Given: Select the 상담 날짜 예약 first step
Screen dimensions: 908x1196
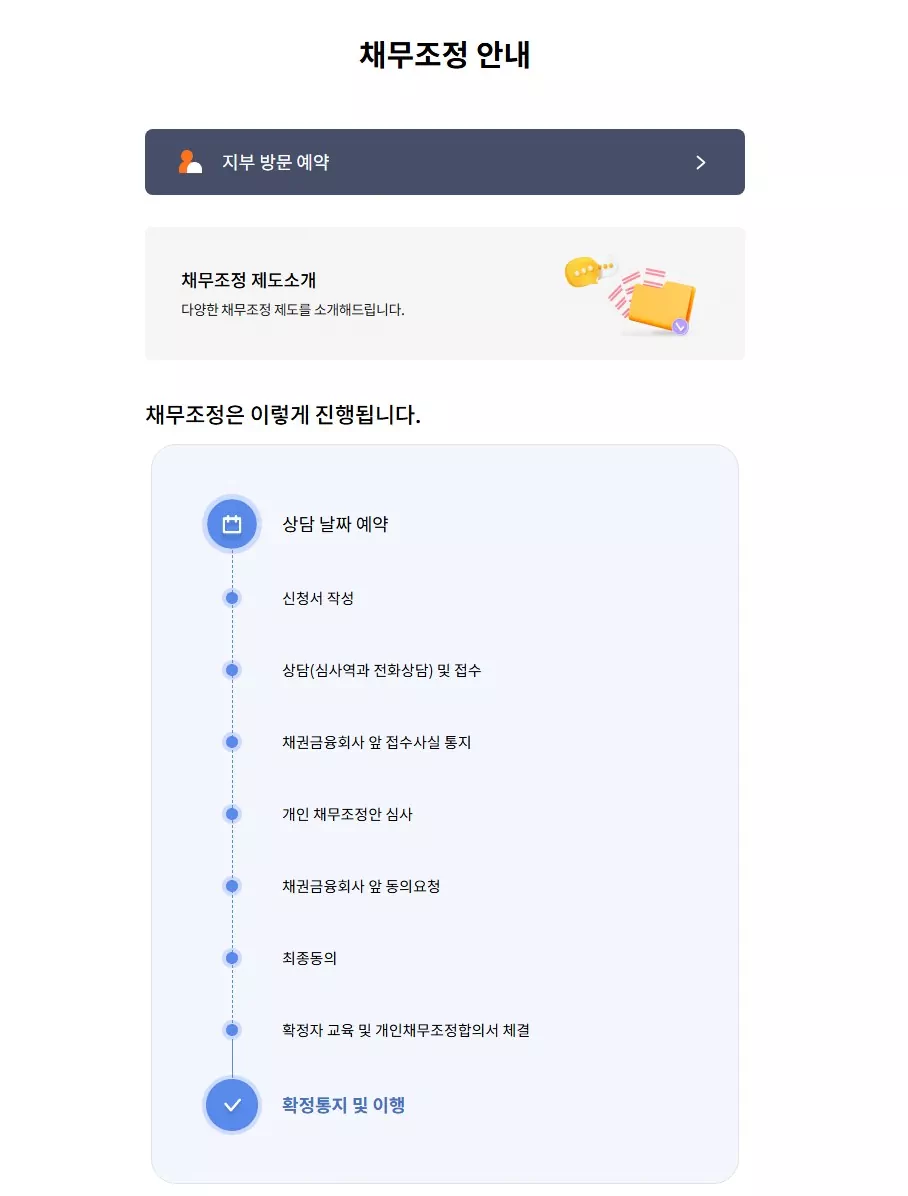Looking at the screenshot, I should click(x=337, y=523).
